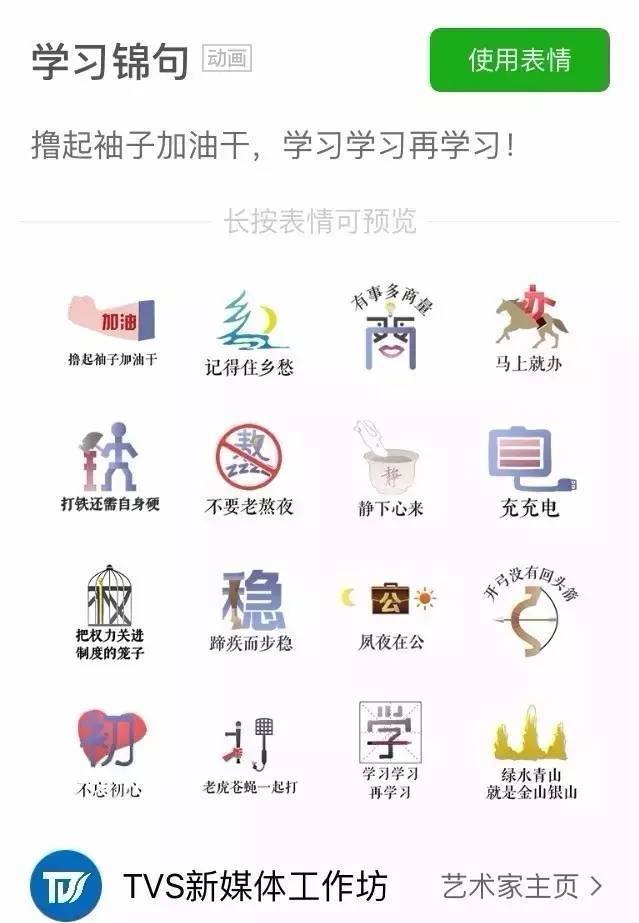Select the 撸起袖子加油干 sticker
The height and width of the screenshot is (923, 639).
click(x=112, y=328)
